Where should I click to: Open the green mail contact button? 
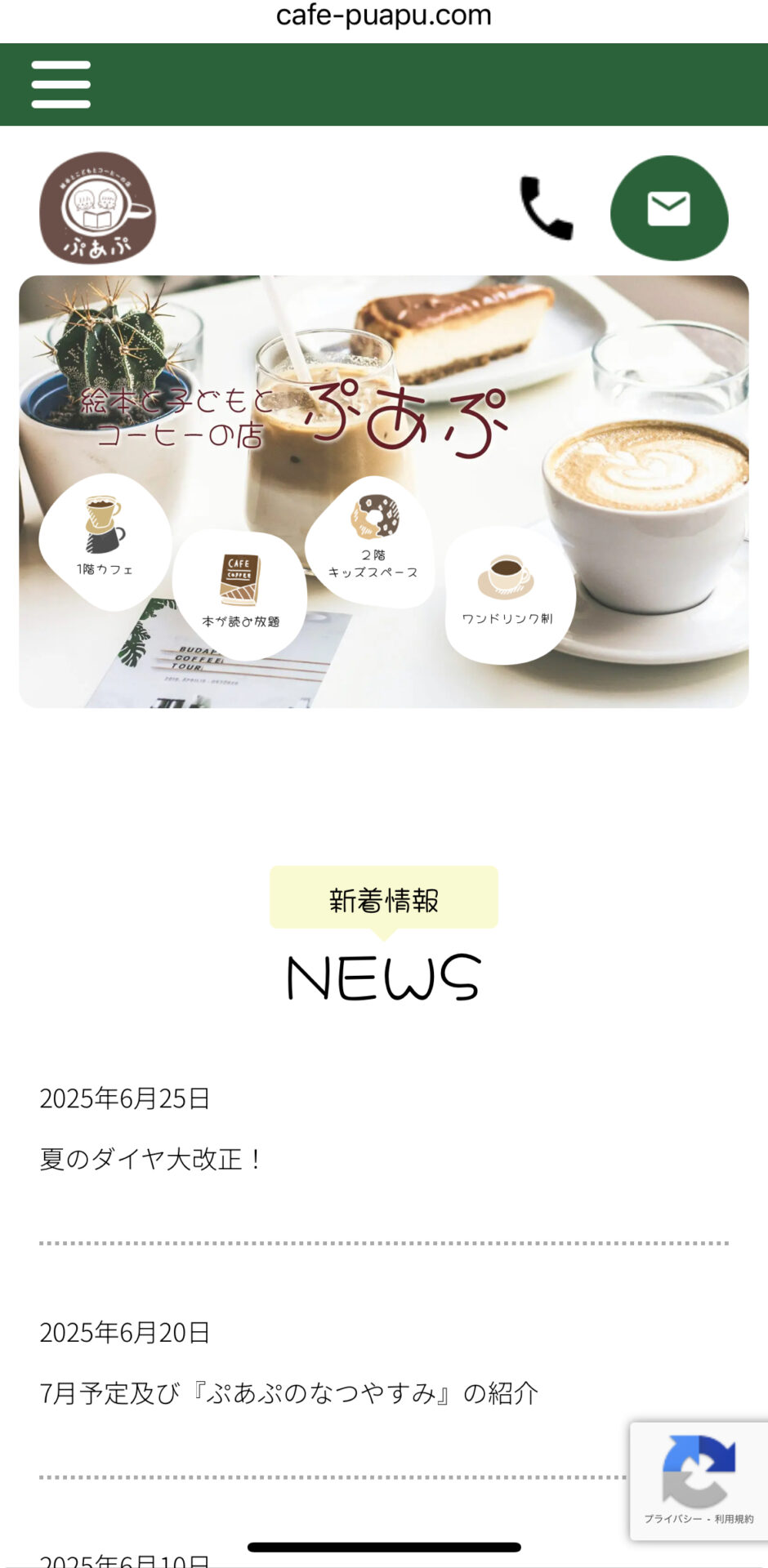[669, 208]
